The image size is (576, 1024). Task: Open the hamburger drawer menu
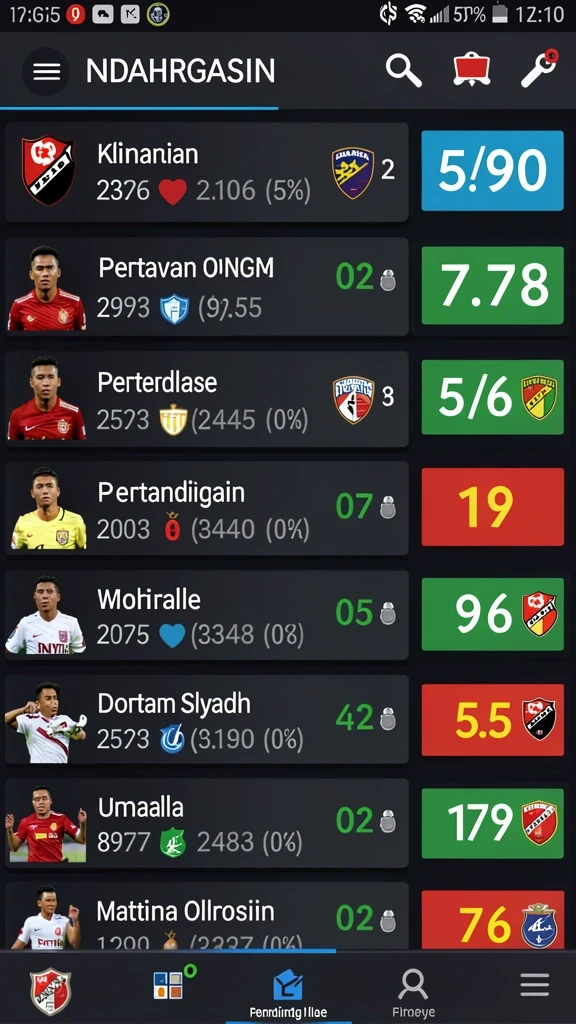[x=46, y=71]
